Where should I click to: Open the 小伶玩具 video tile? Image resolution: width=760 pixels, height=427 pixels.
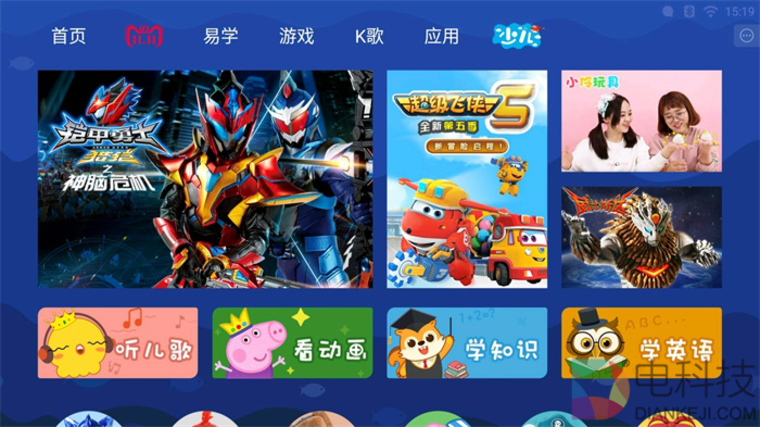(x=641, y=121)
